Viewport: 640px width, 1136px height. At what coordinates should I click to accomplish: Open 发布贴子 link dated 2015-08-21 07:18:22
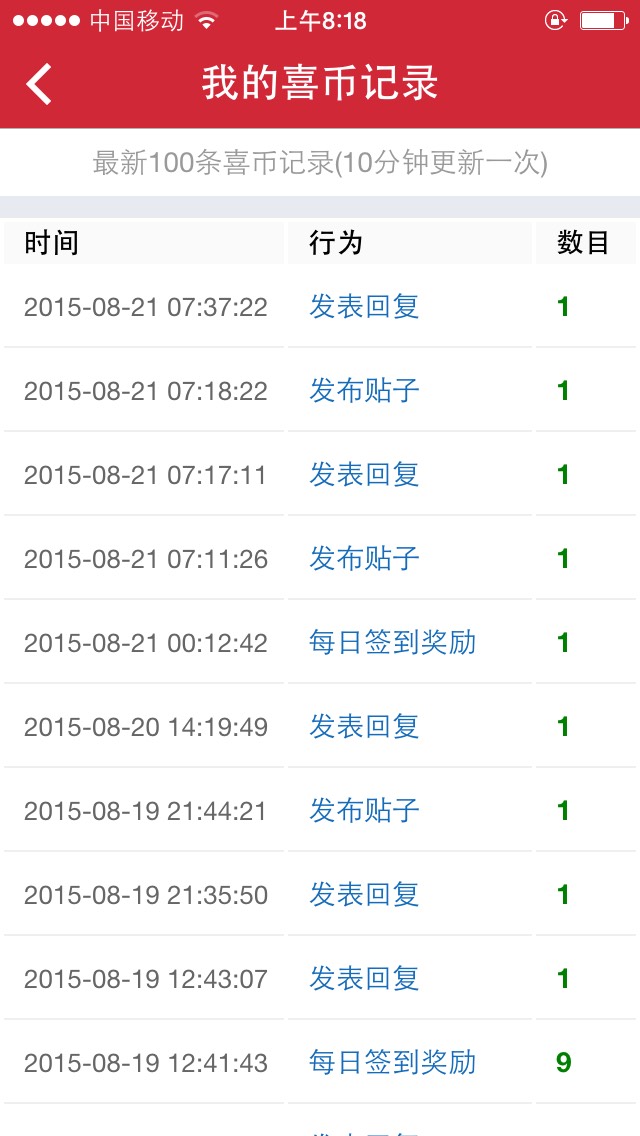click(x=364, y=390)
